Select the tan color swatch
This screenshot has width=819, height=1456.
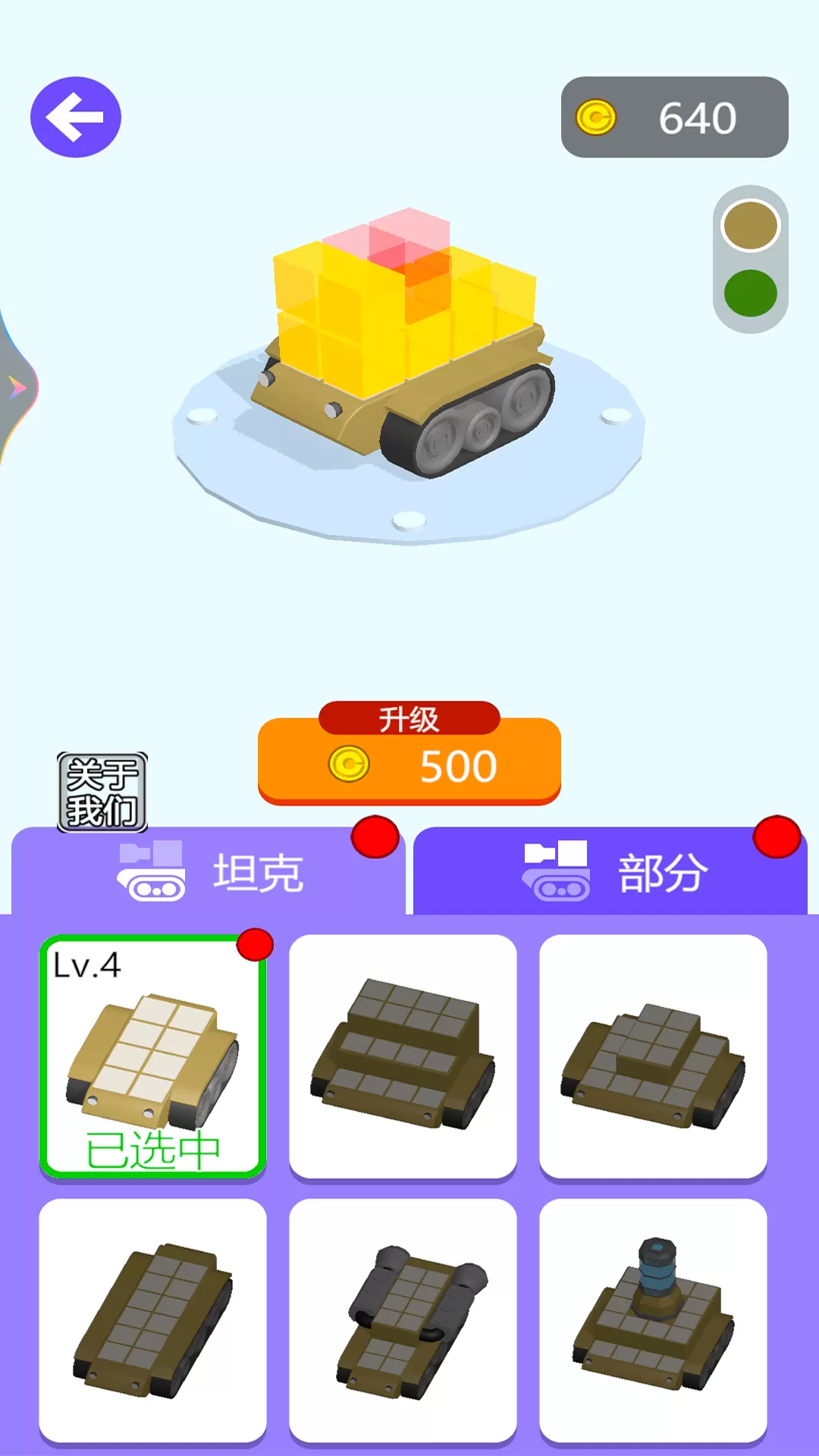[750, 225]
